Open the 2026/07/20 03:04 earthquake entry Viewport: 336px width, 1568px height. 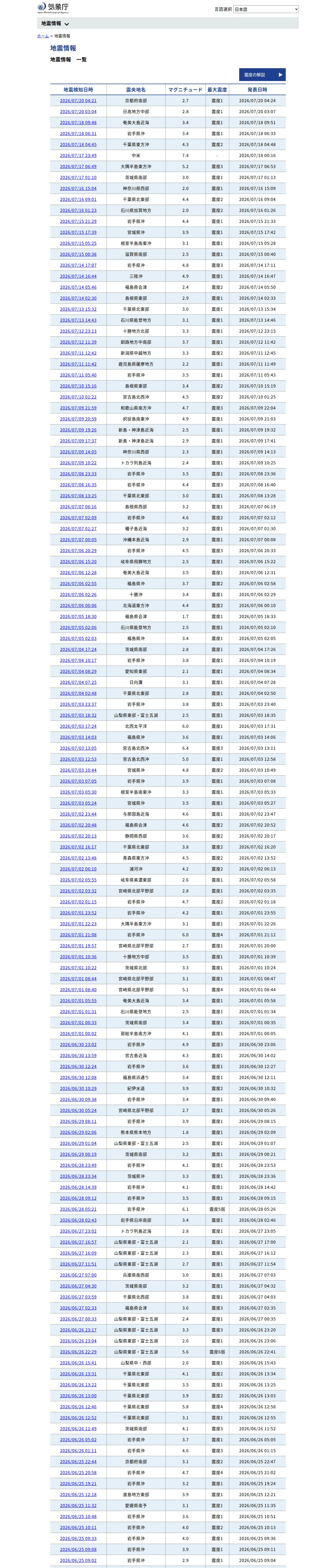pyautogui.click(x=78, y=111)
